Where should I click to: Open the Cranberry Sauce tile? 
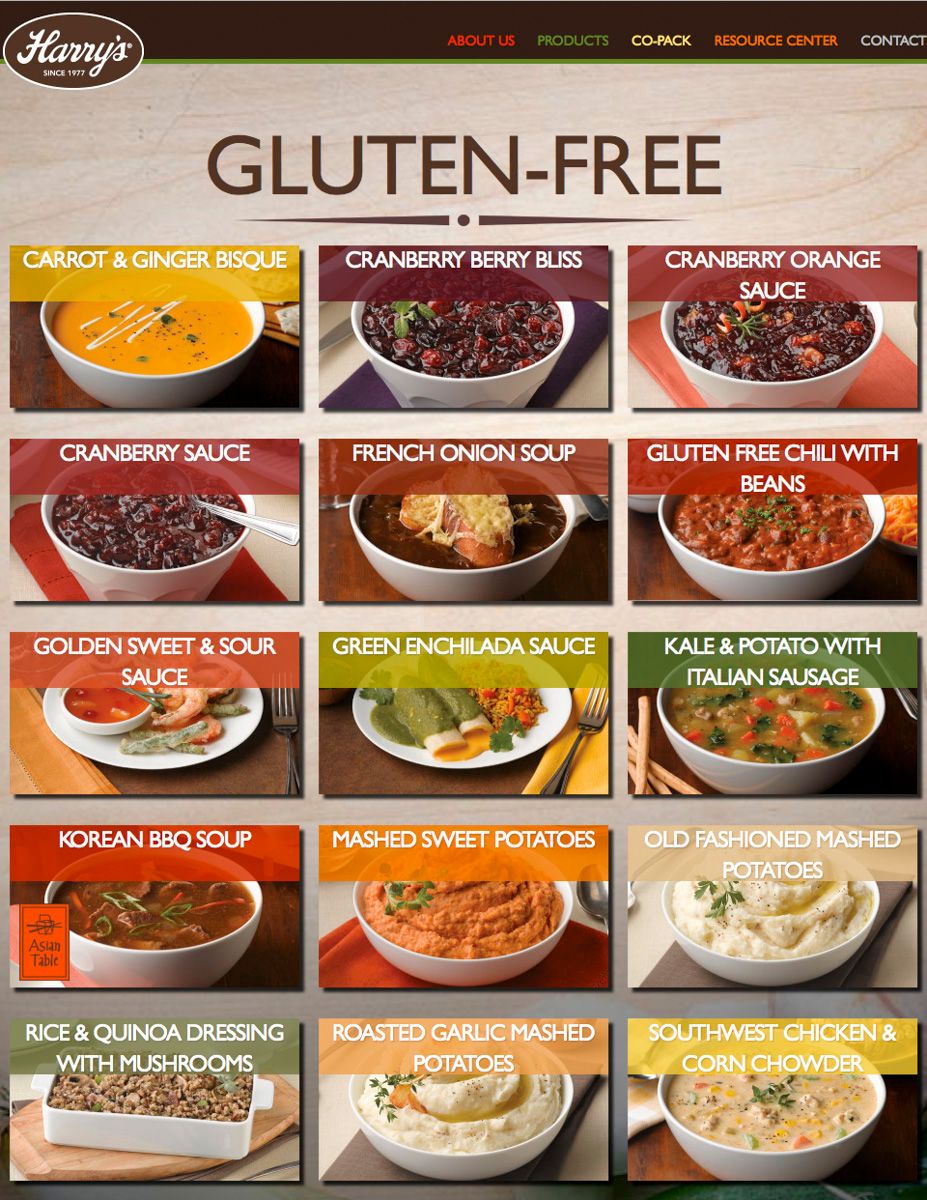[x=154, y=520]
